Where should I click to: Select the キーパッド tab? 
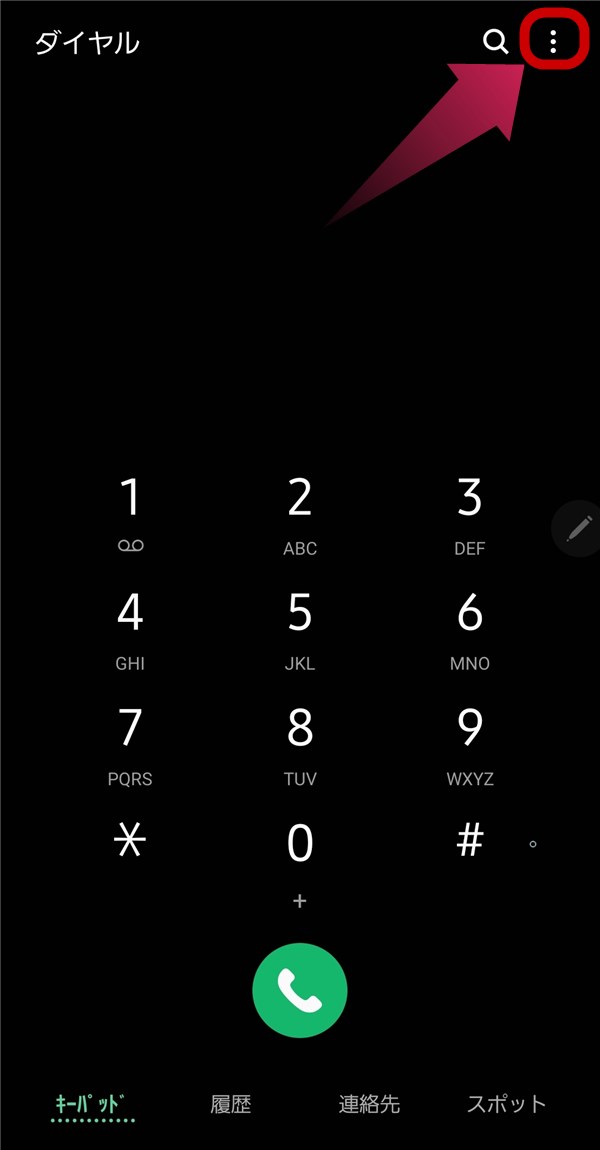94,1103
